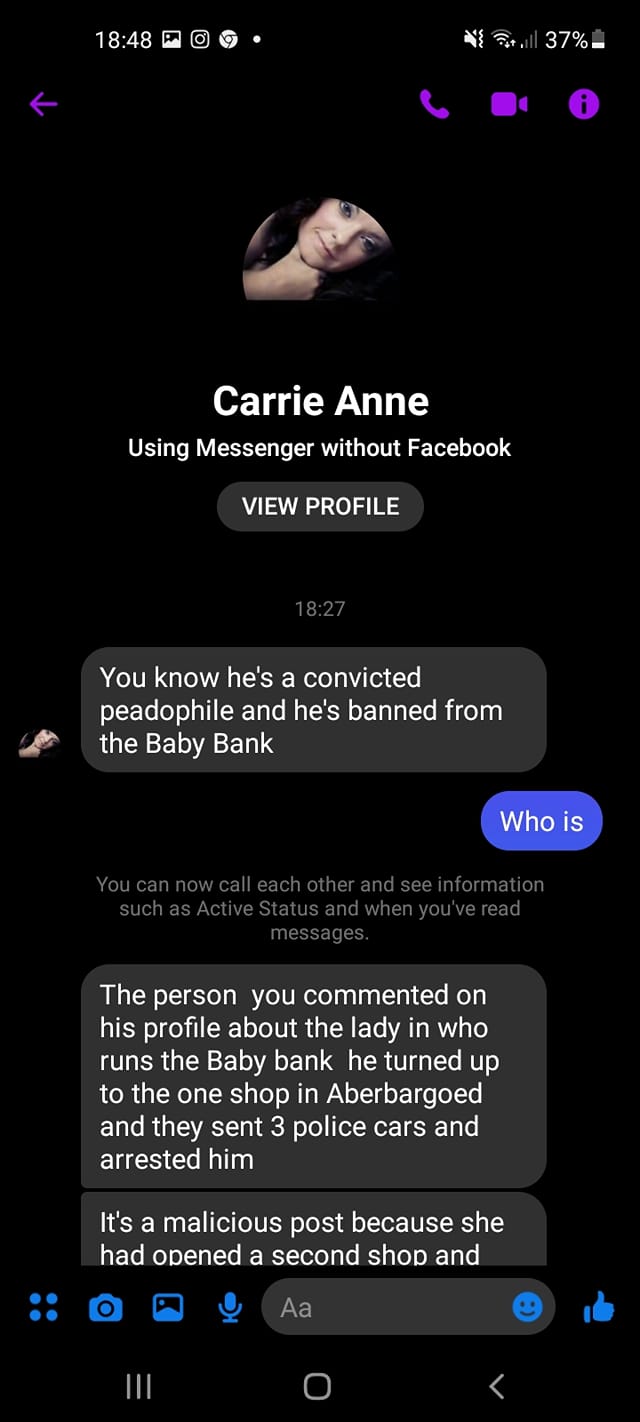Open the photo gallery picker
The image size is (640, 1422).
167,1307
